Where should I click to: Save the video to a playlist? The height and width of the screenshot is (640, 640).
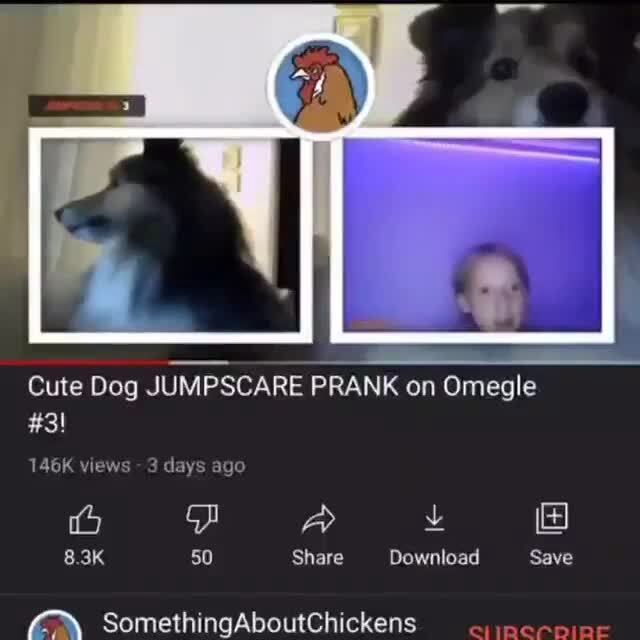pos(551,520)
